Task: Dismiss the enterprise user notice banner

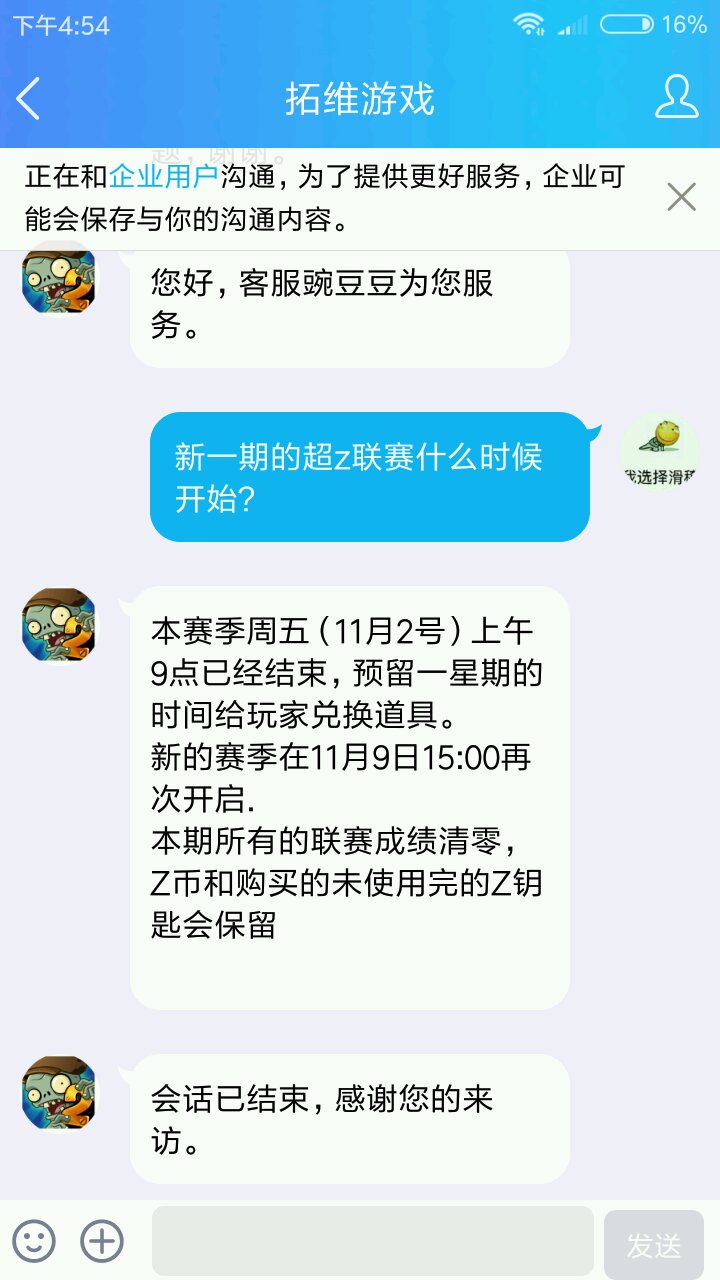Action: (x=681, y=197)
